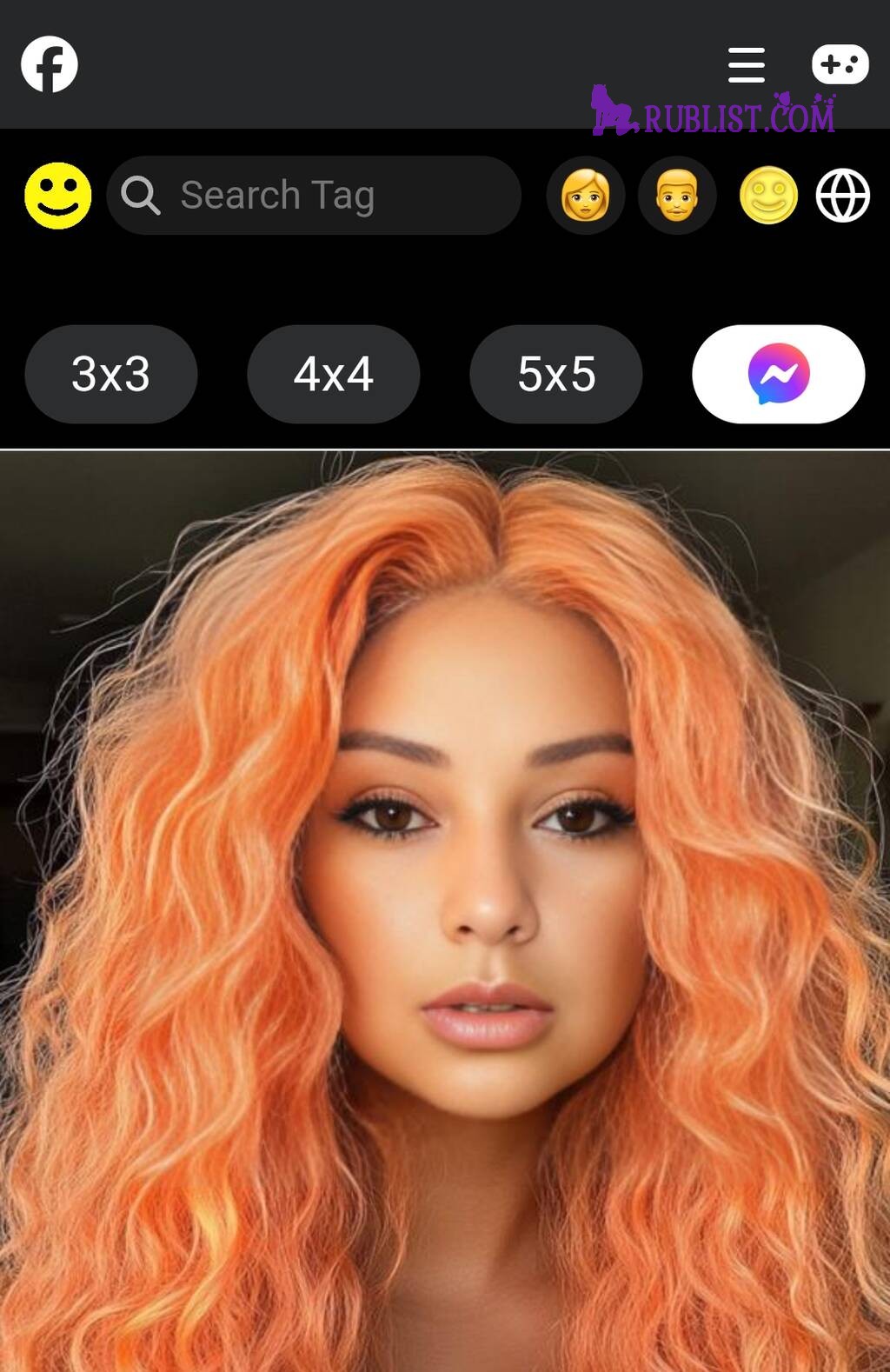Tap the yellow smiley face icon

(x=58, y=196)
